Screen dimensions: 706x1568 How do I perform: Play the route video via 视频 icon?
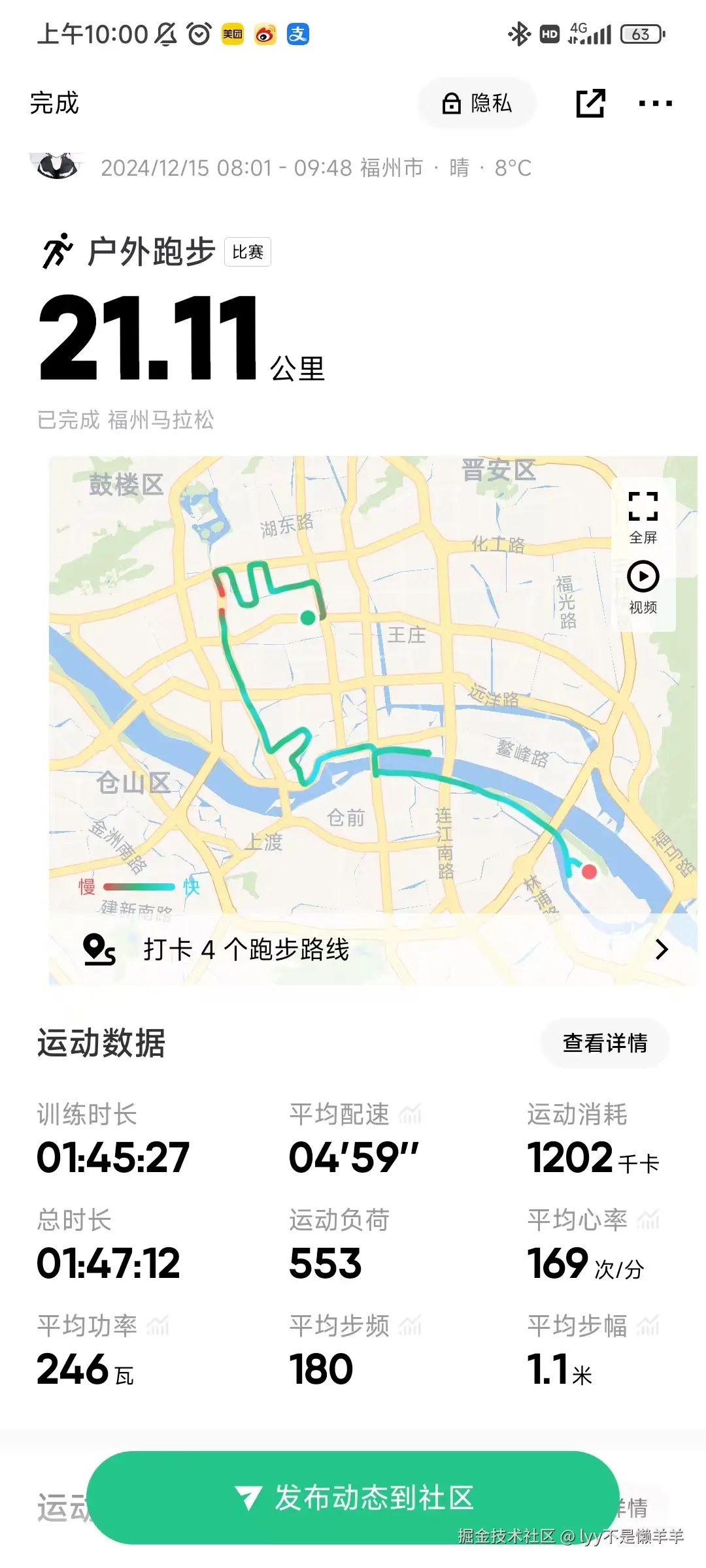pyautogui.click(x=642, y=577)
